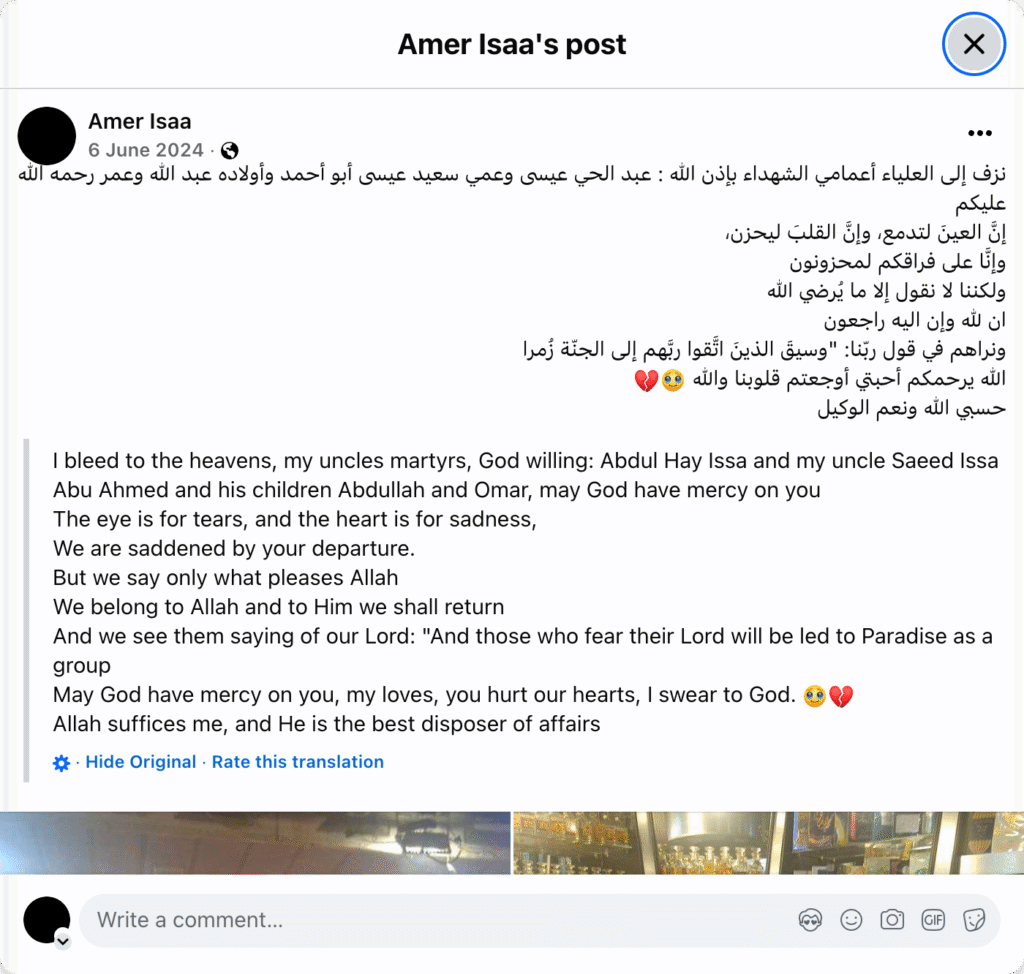The width and height of the screenshot is (1024, 974).
Task: Tap Hide Original link
Action: click(140, 762)
